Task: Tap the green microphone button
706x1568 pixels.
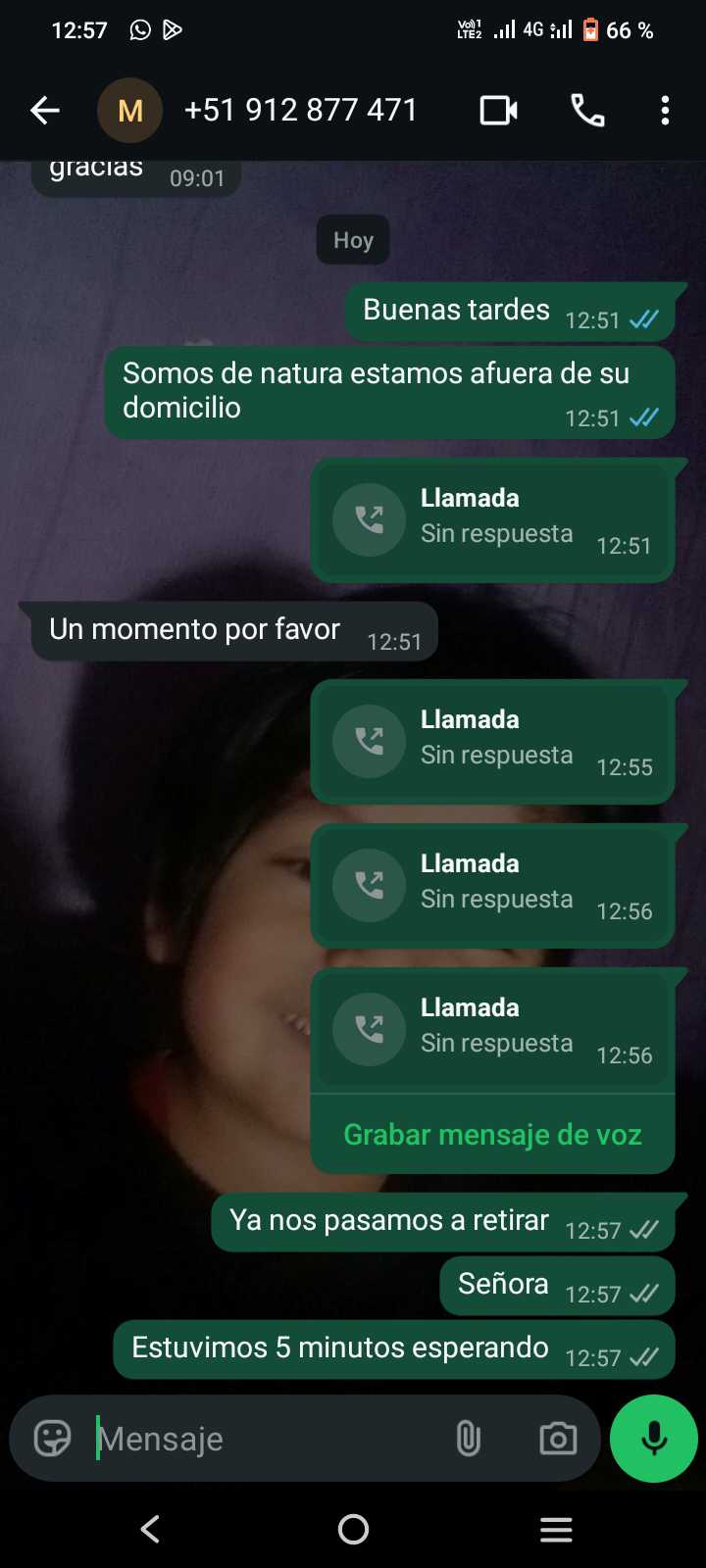Action: [x=654, y=1439]
